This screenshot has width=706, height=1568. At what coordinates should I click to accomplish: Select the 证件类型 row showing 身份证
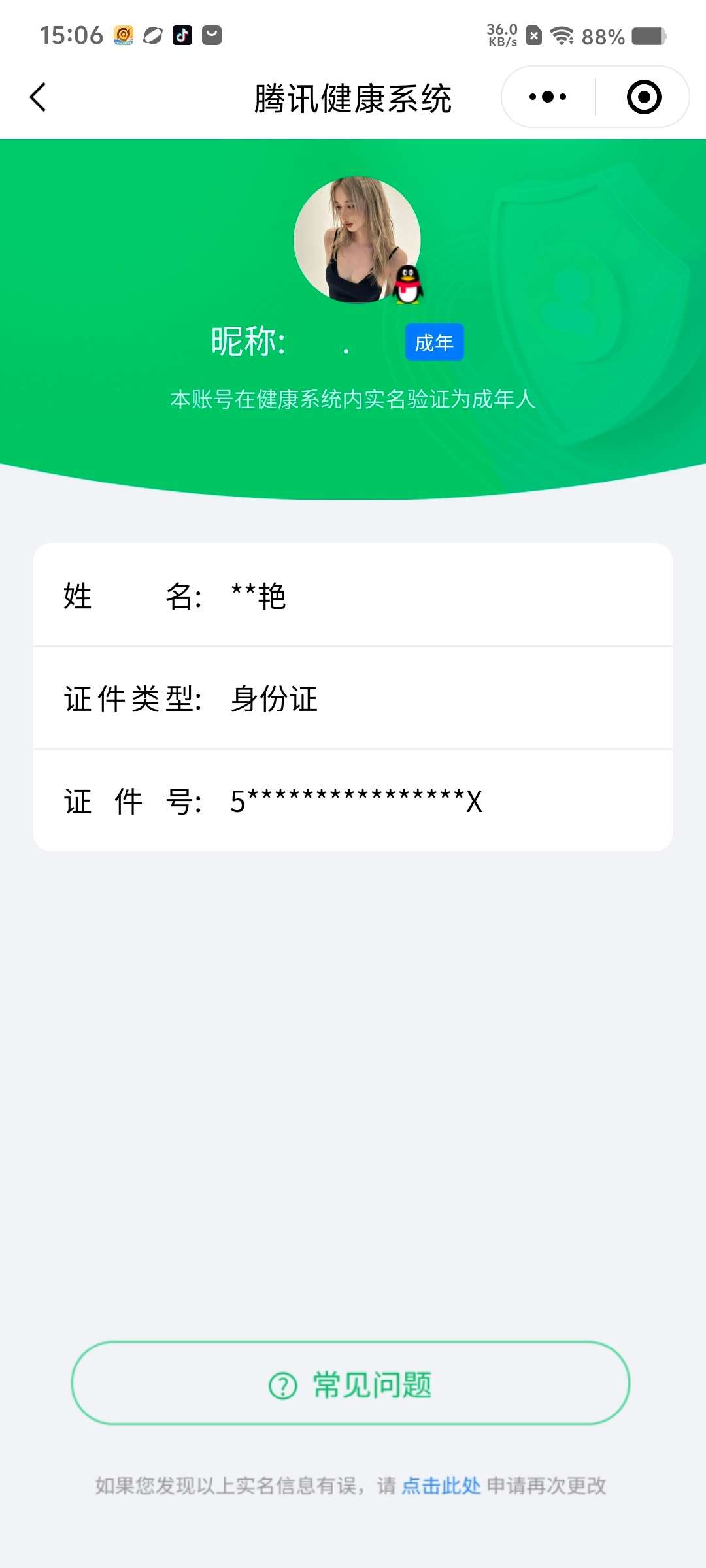tap(353, 698)
